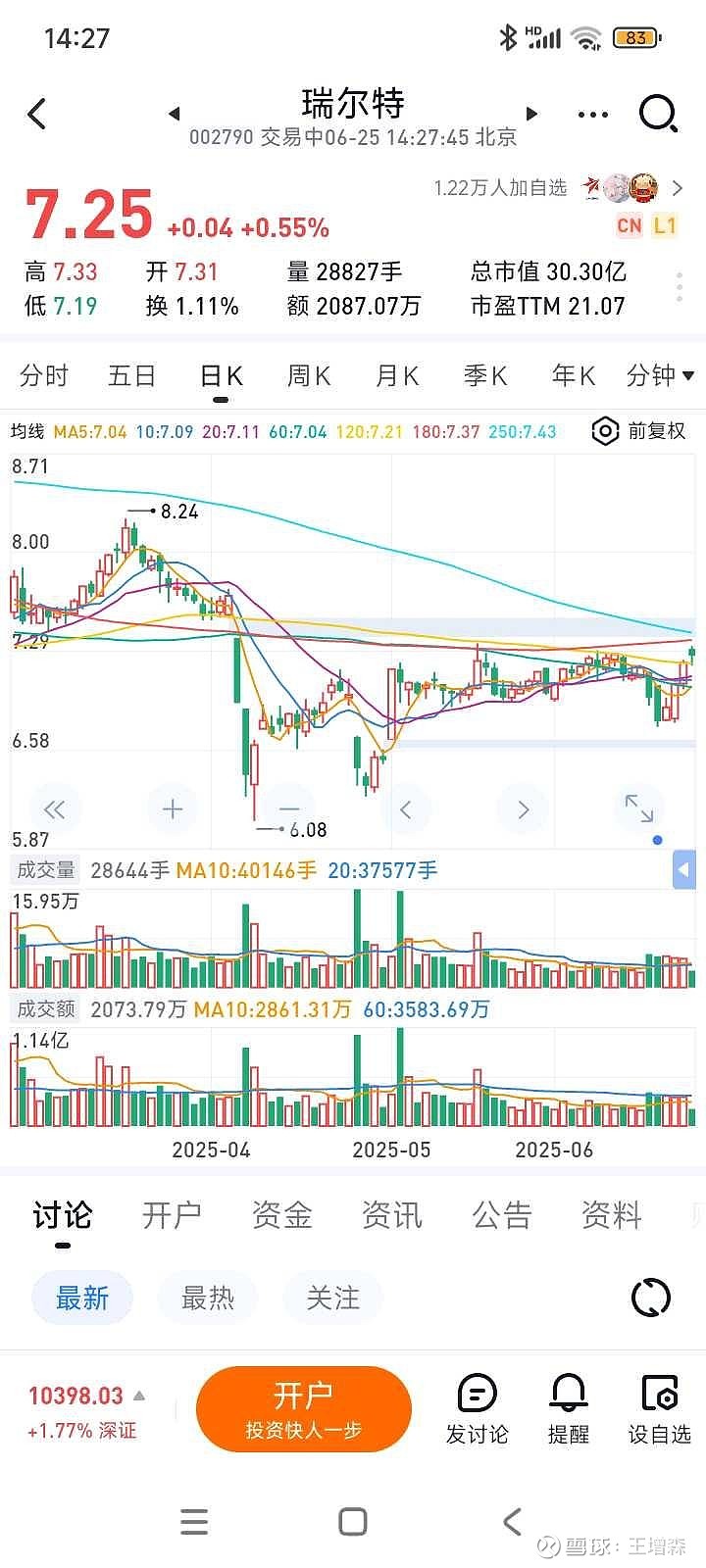706x1568 pixels.
Task: Open the three-dot more options menu
Action: tap(593, 115)
